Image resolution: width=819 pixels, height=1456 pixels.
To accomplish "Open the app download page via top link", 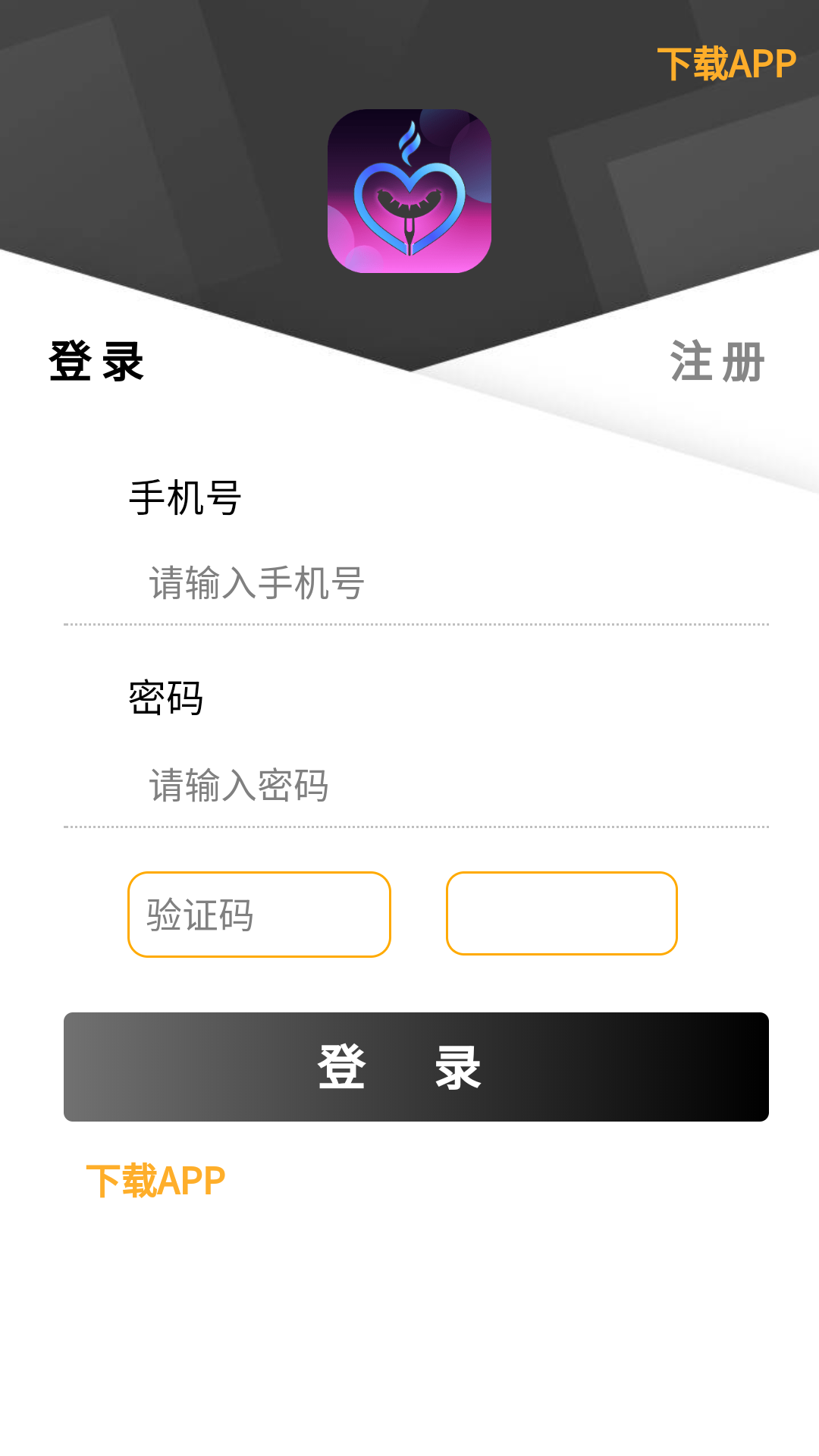I will point(728,64).
